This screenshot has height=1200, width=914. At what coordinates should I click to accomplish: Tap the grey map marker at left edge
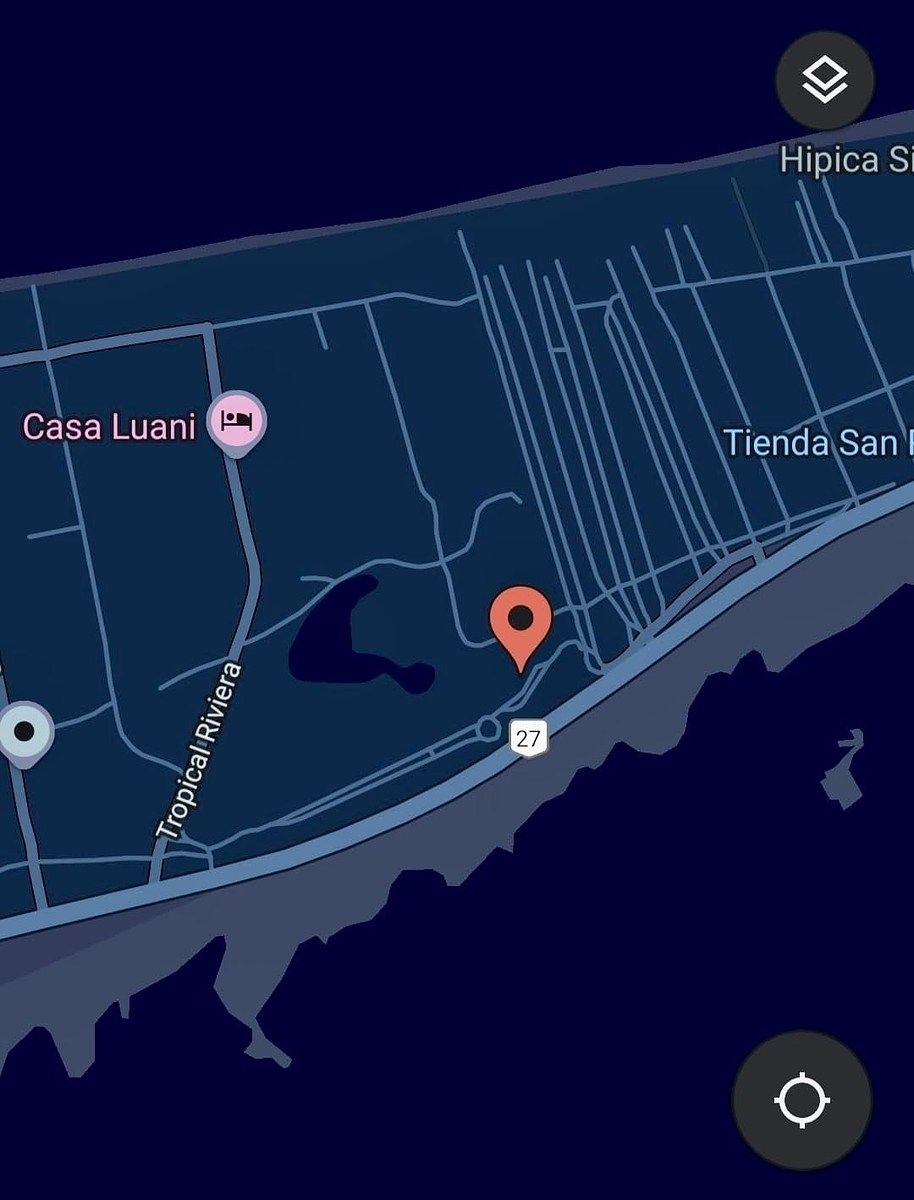coord(24,733)
